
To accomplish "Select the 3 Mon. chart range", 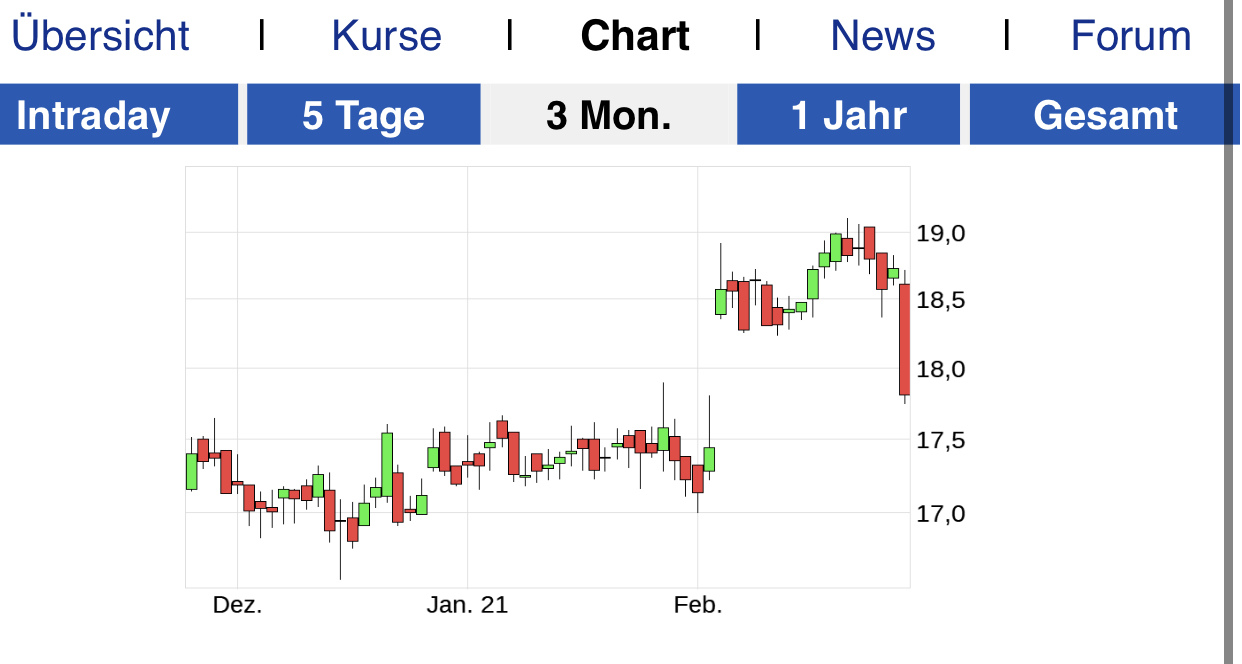I will pos(608,116).
